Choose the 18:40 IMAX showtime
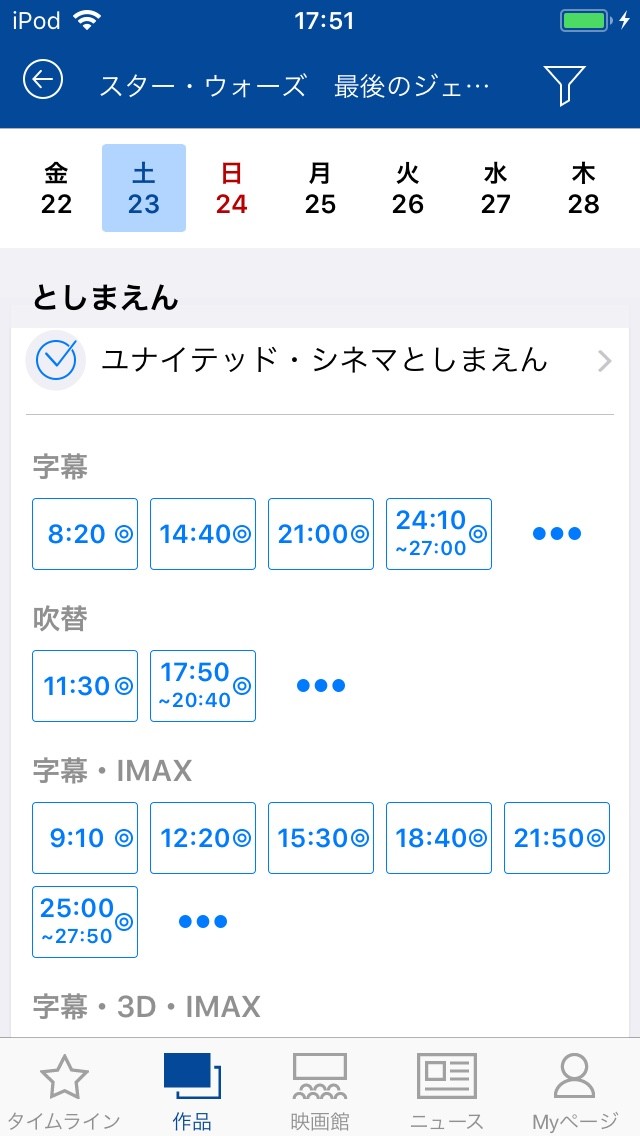Screen dimensions: 640x1136 pos(439,838)
